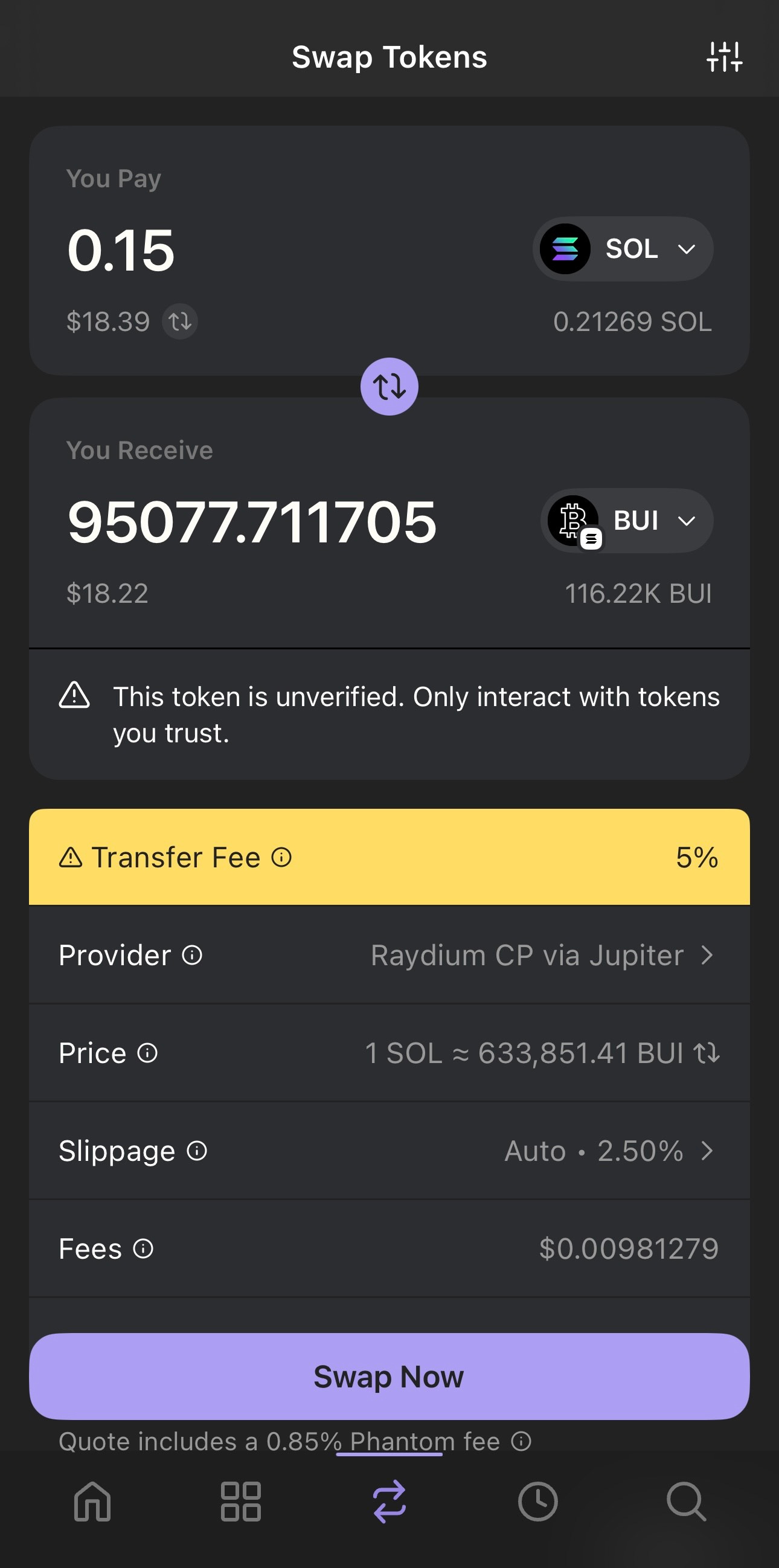This screenshot has width=779, height=1568.
Task: Open the collectibles grid tab
Action: tap(241, 1502)
